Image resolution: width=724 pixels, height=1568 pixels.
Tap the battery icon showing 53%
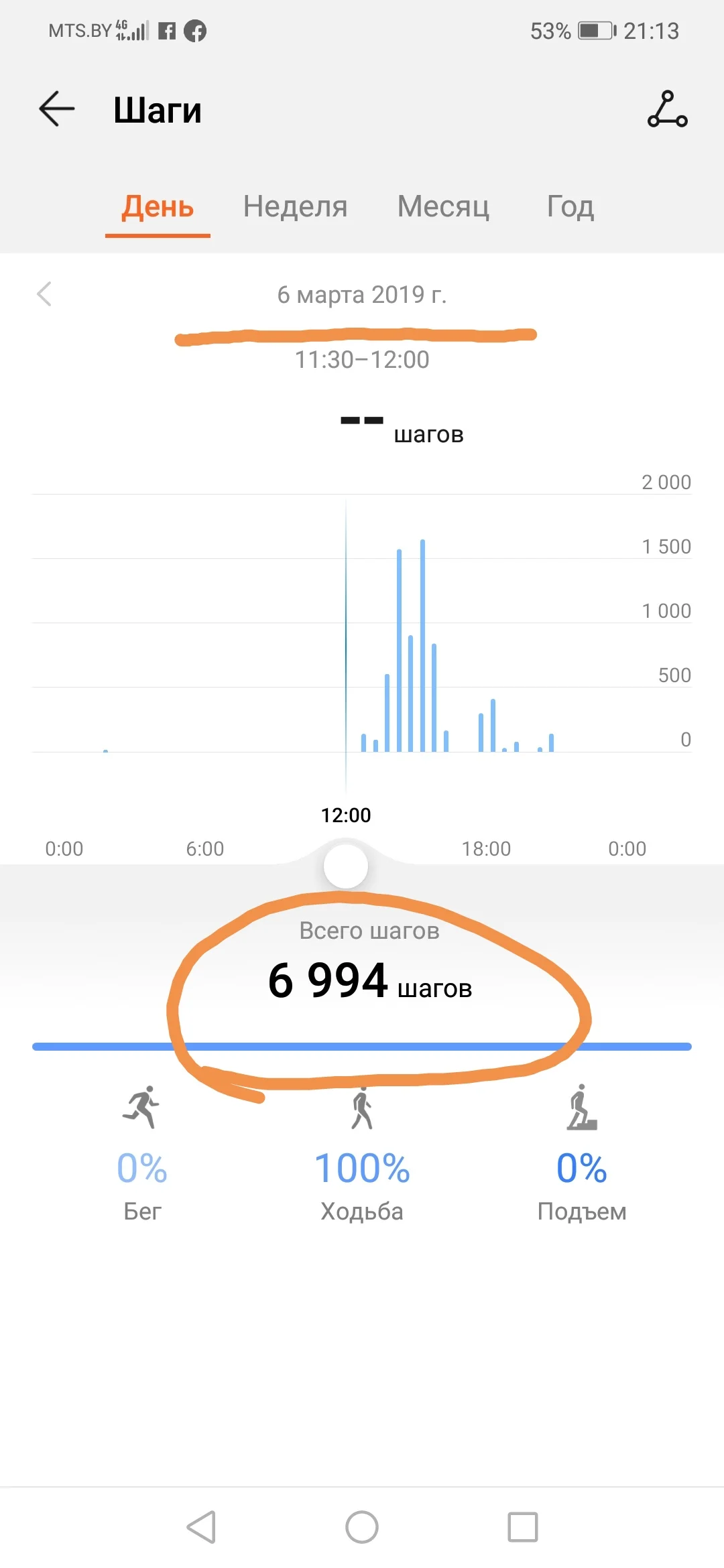tap(594, 30)
